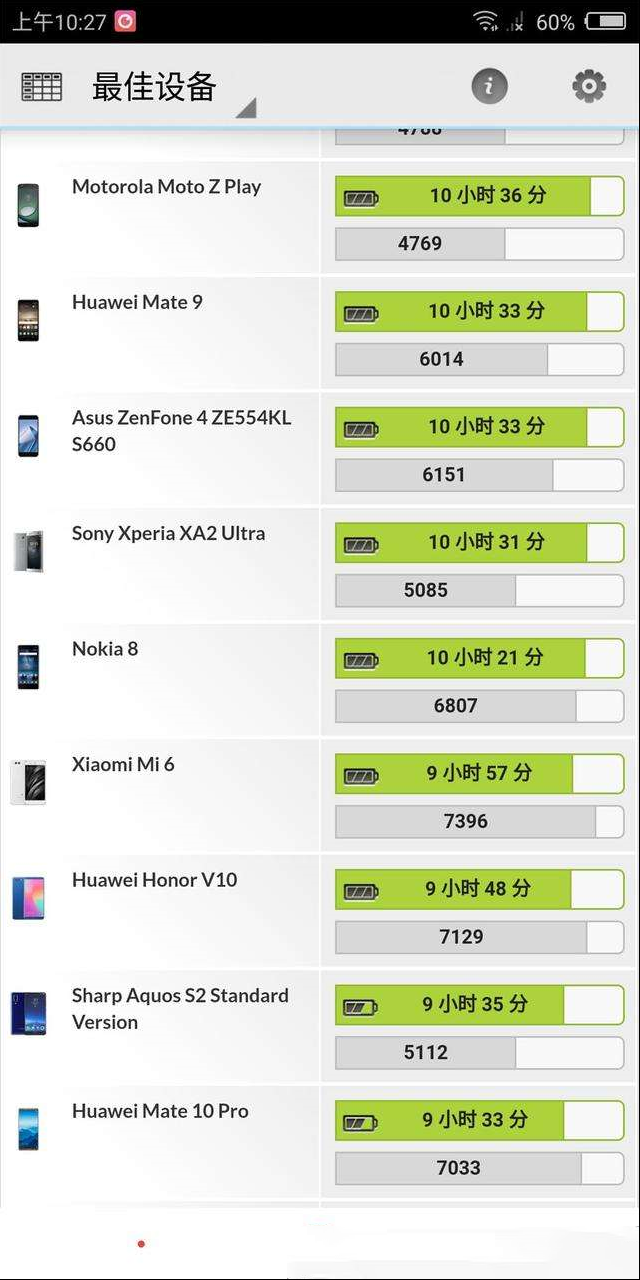Open Sony Xperia XA2 Ultra entry

320,564
